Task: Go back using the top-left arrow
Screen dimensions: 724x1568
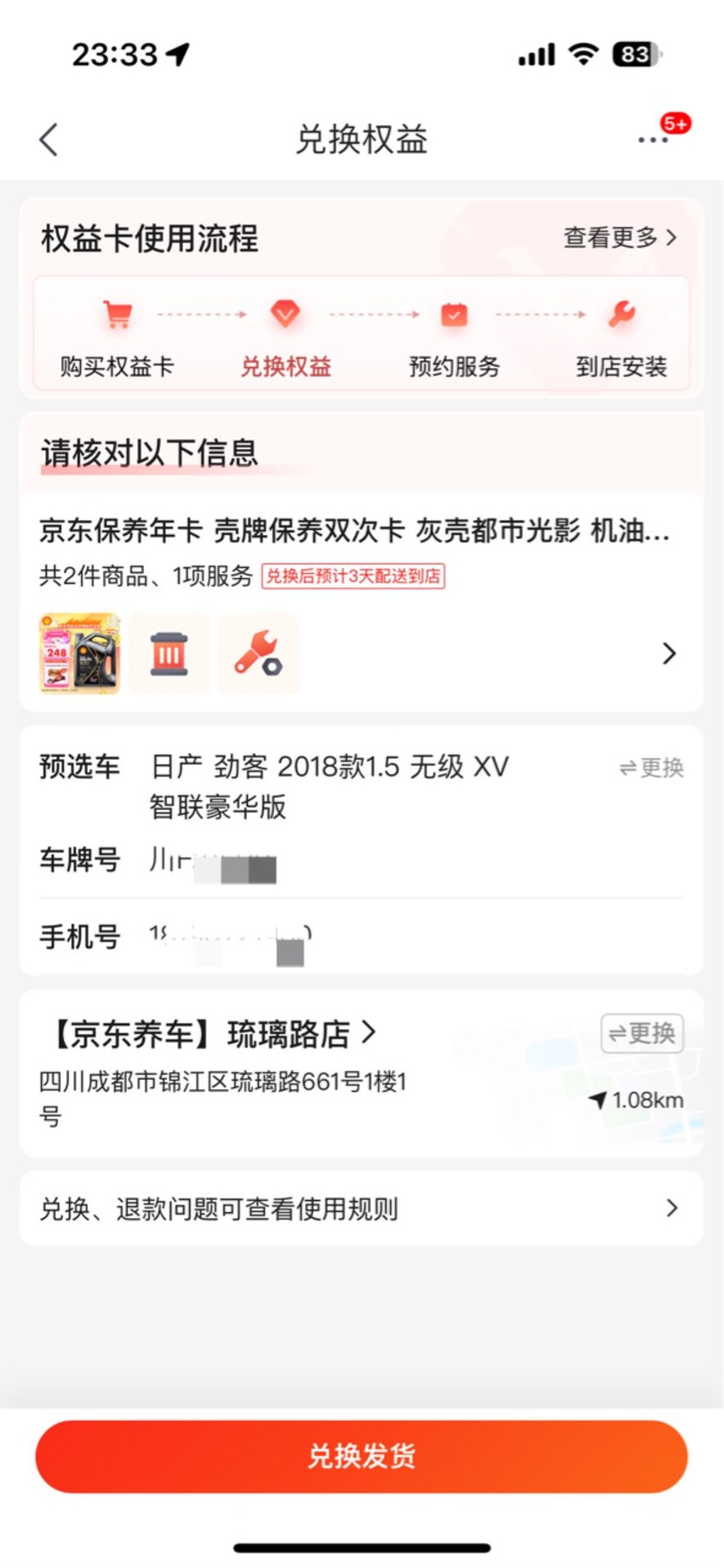Action: [x=49, y=140]
